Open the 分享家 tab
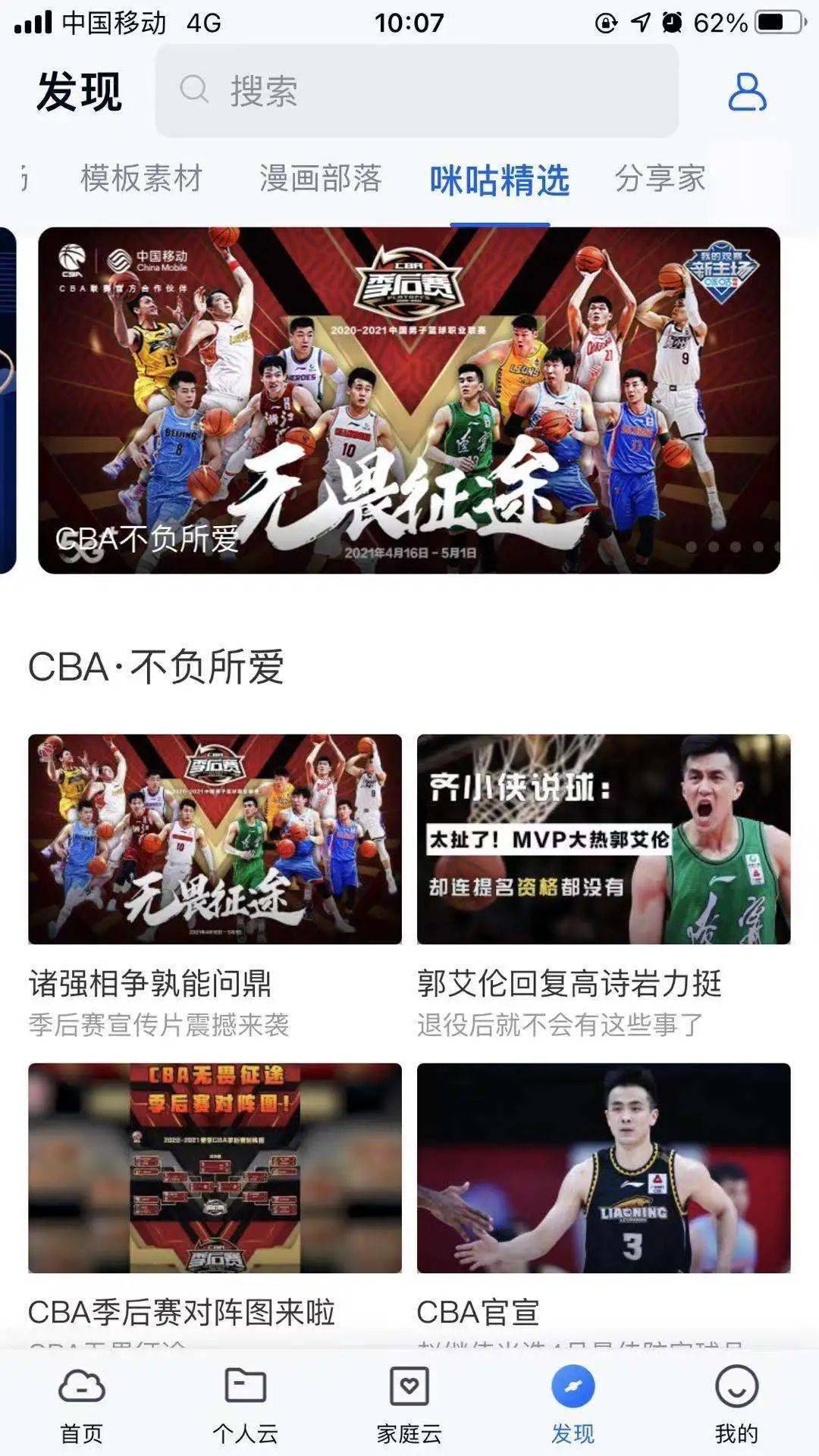Image resolution: width=819 pixels, height=1456 pixels. 660,179
